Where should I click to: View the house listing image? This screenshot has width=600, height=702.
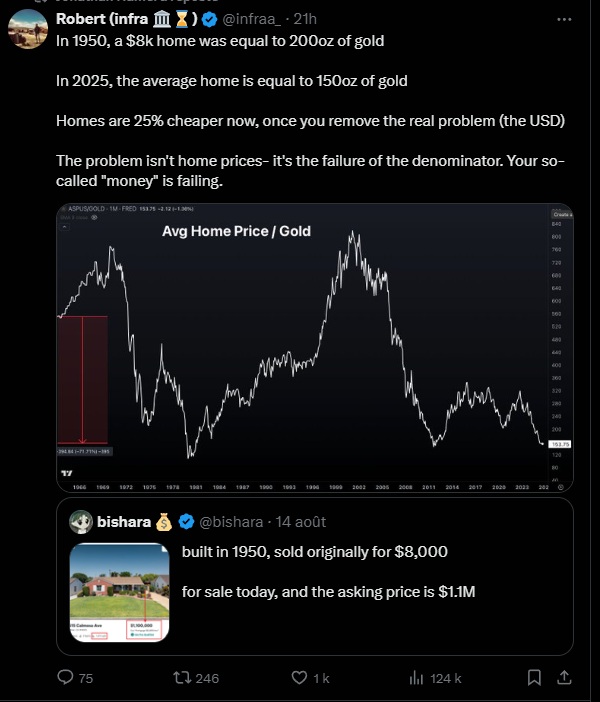[120, 592]
